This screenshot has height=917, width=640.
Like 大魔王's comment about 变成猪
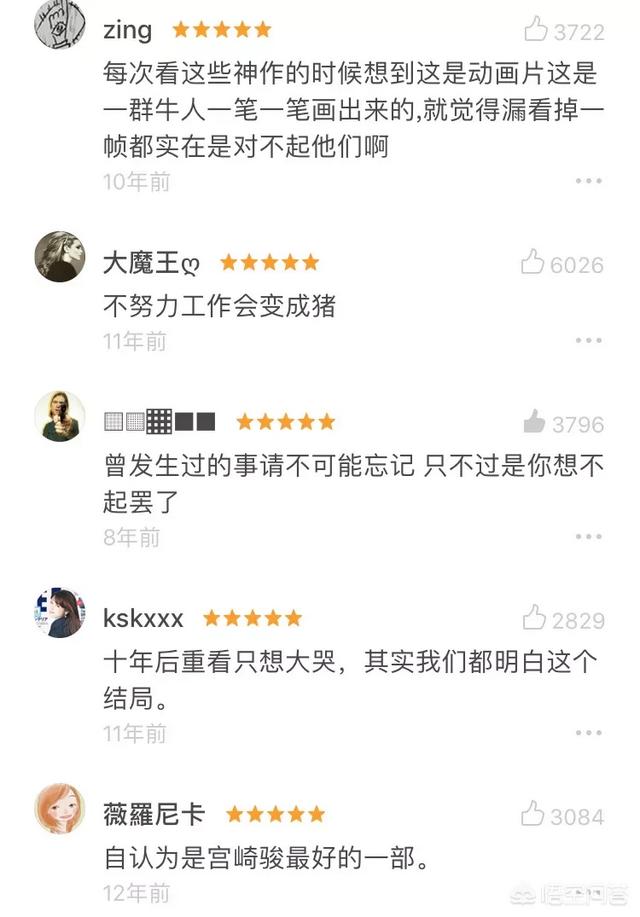(x=532, y=263)
